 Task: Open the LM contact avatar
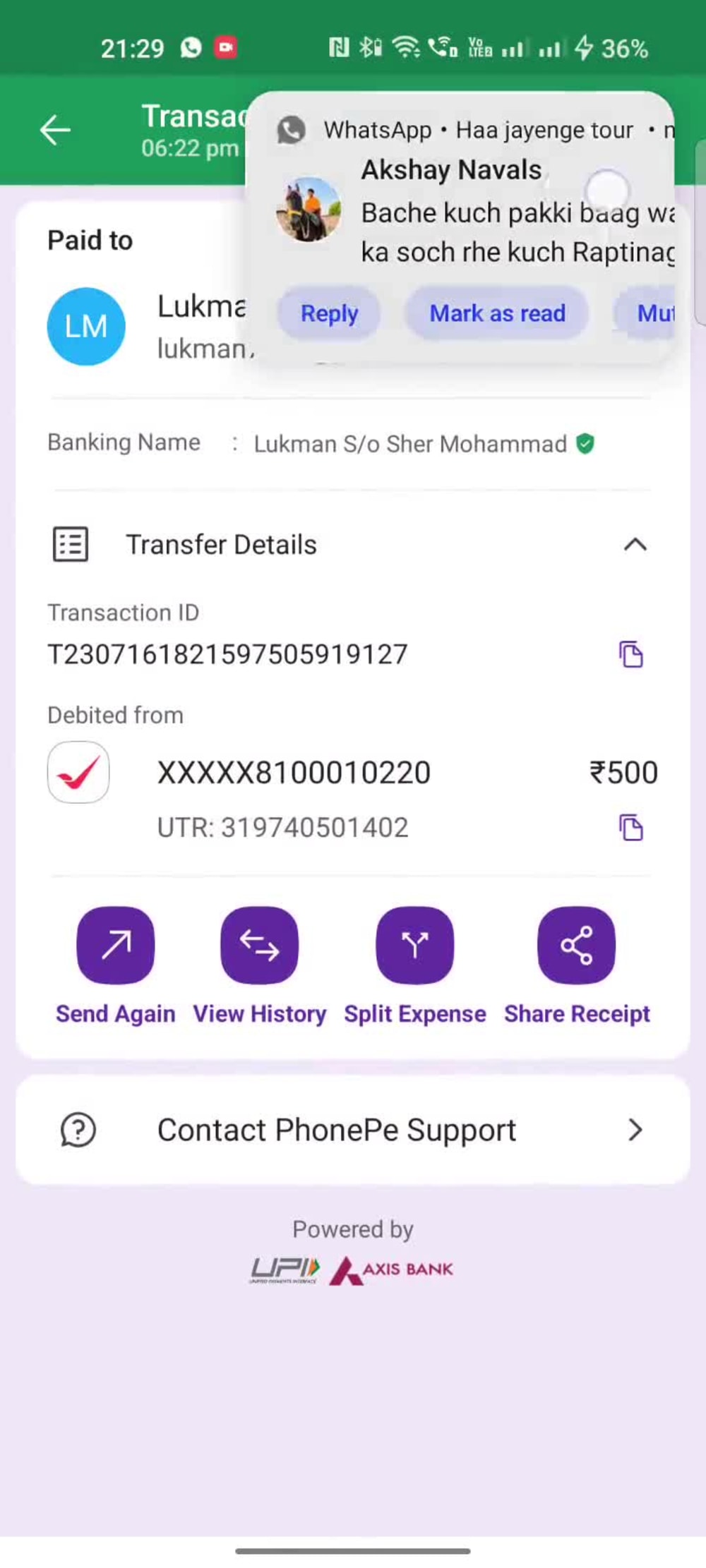tap(86, 327)
